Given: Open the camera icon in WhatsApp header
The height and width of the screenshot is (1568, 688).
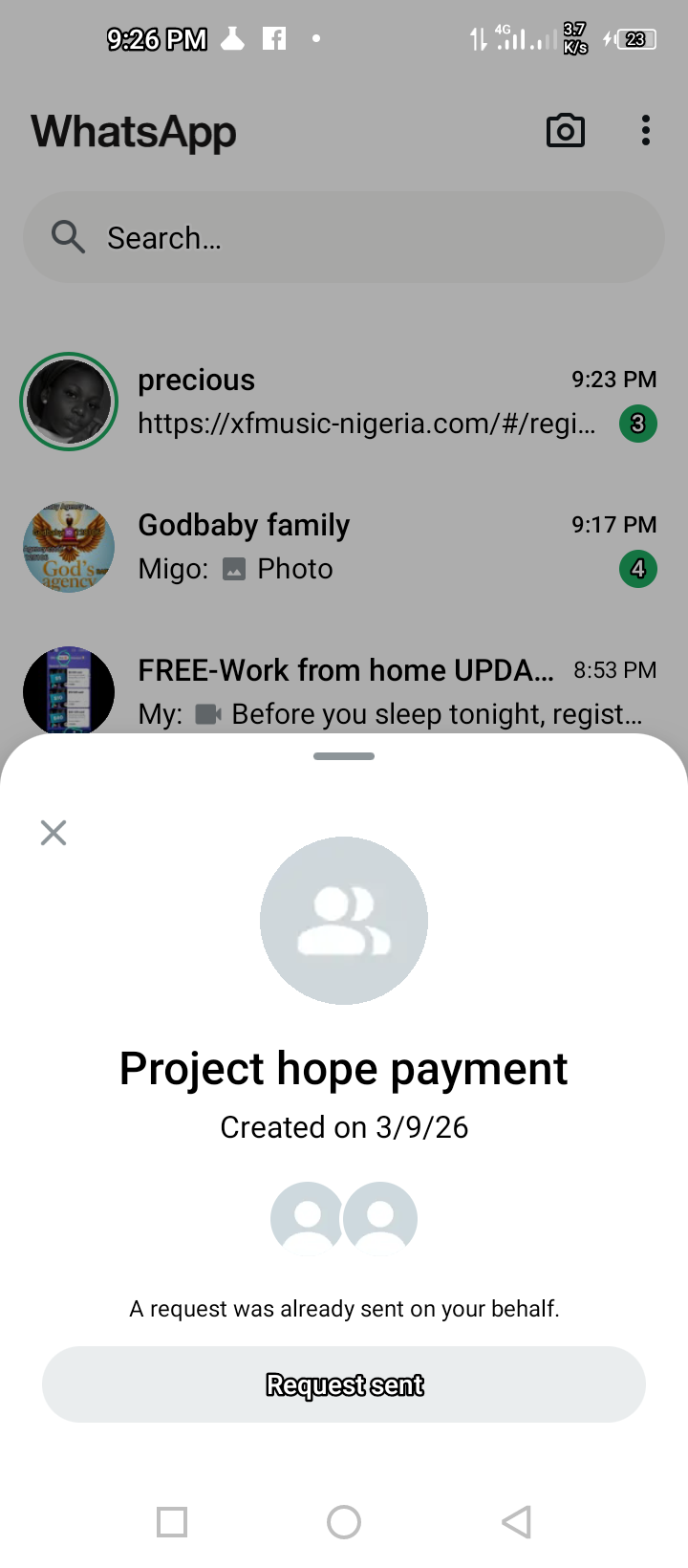Looking at the screenshot, I should click(x=565, y=131).
